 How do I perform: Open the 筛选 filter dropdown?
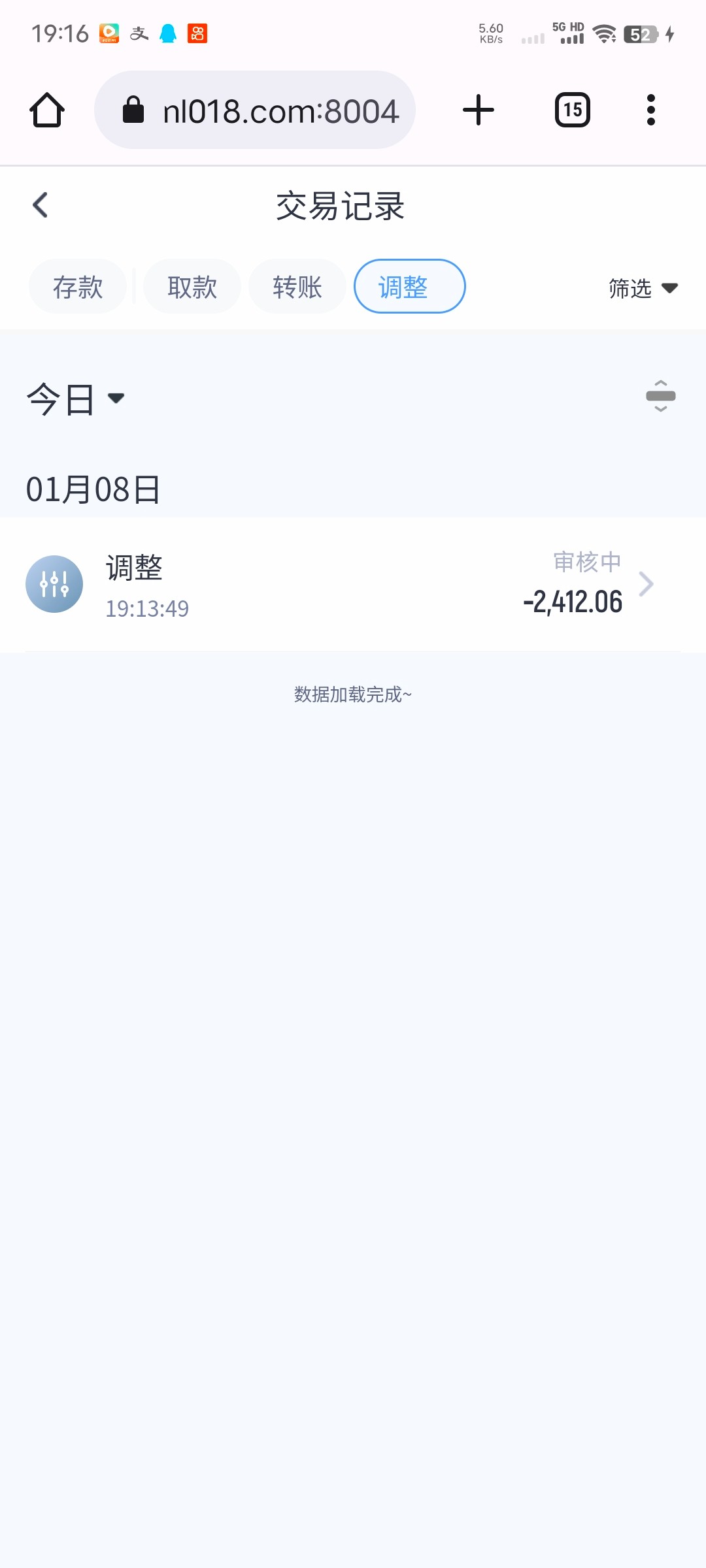(643, 288)
